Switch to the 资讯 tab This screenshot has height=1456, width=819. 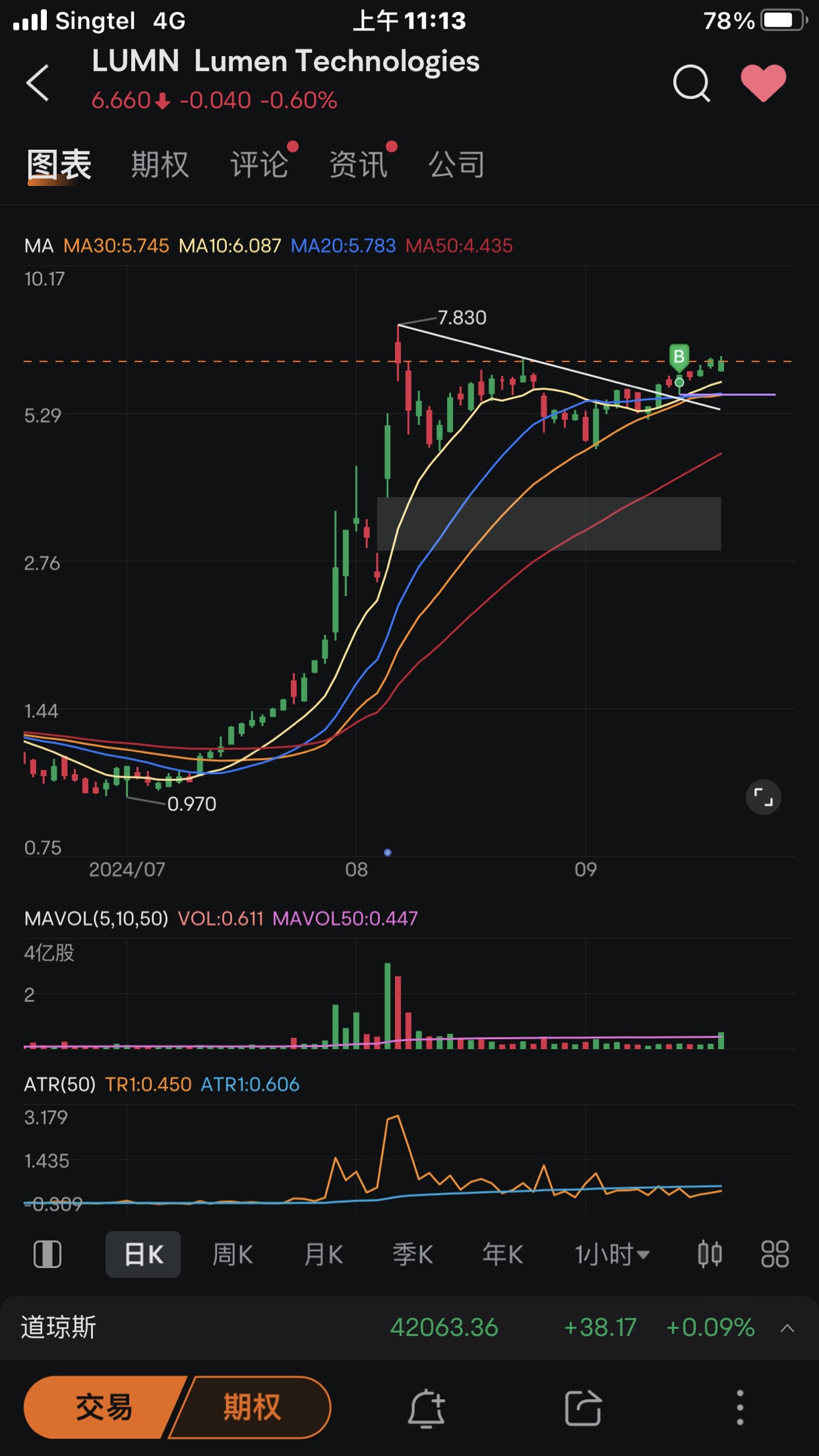point(359,164)
